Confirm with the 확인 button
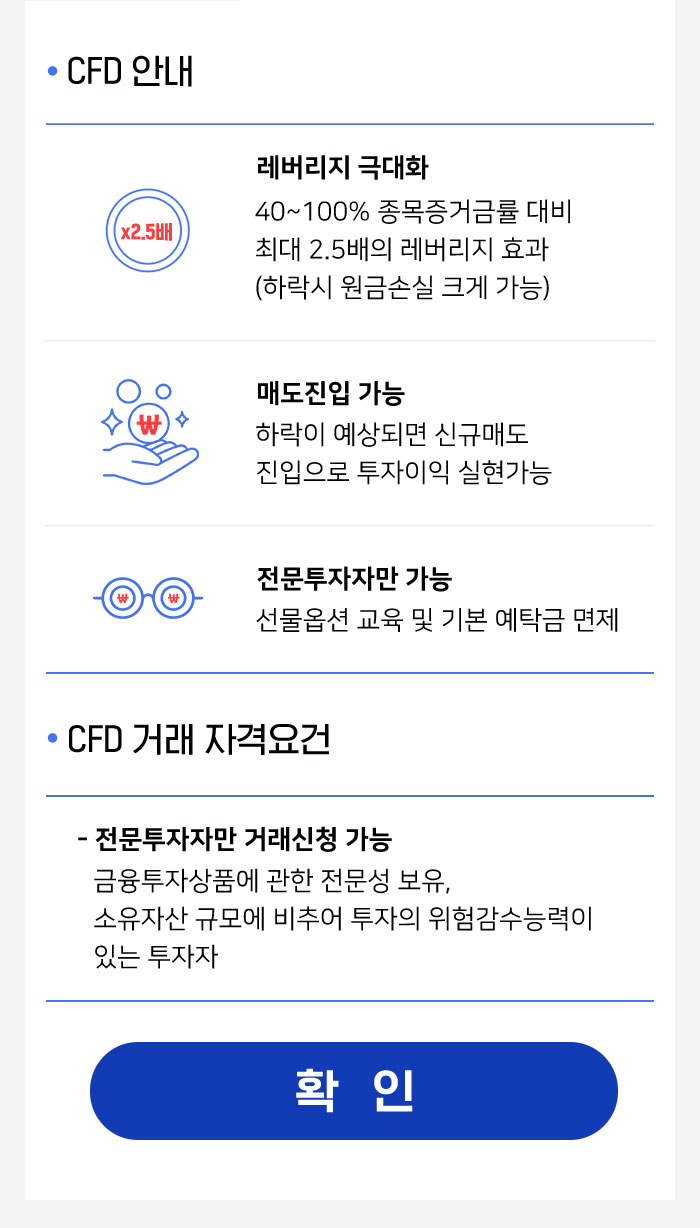700x1228 pixels. [x=354, y=1090]
